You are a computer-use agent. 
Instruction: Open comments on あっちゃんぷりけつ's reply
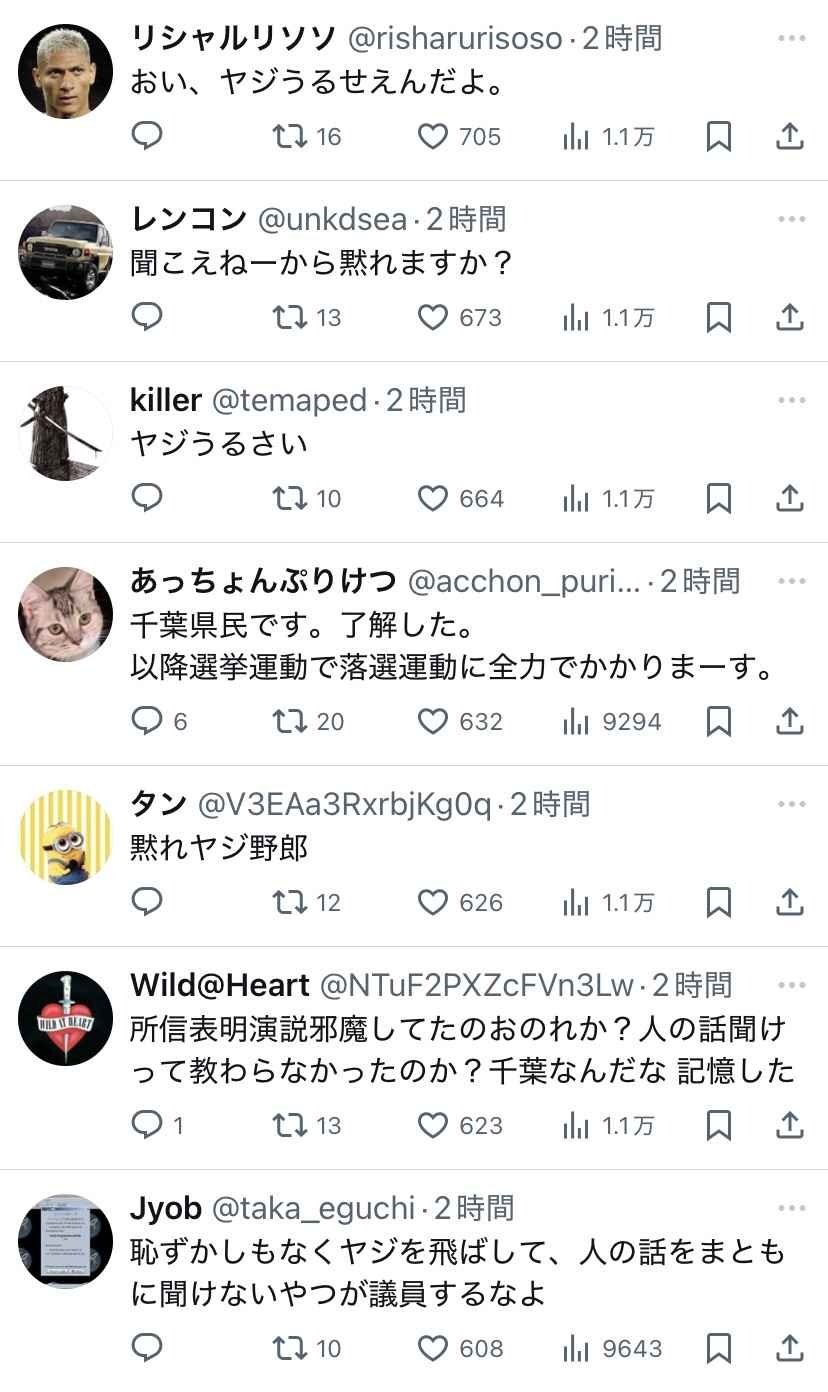[147, 721]
